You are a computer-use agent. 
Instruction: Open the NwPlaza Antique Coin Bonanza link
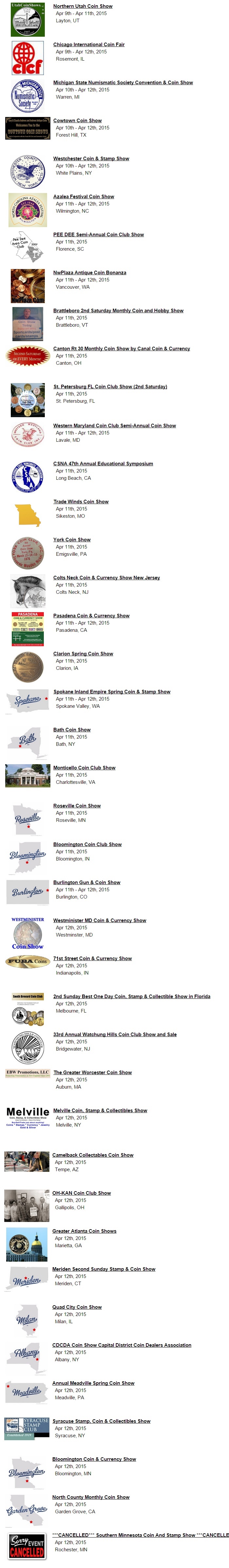pos(89,273)
